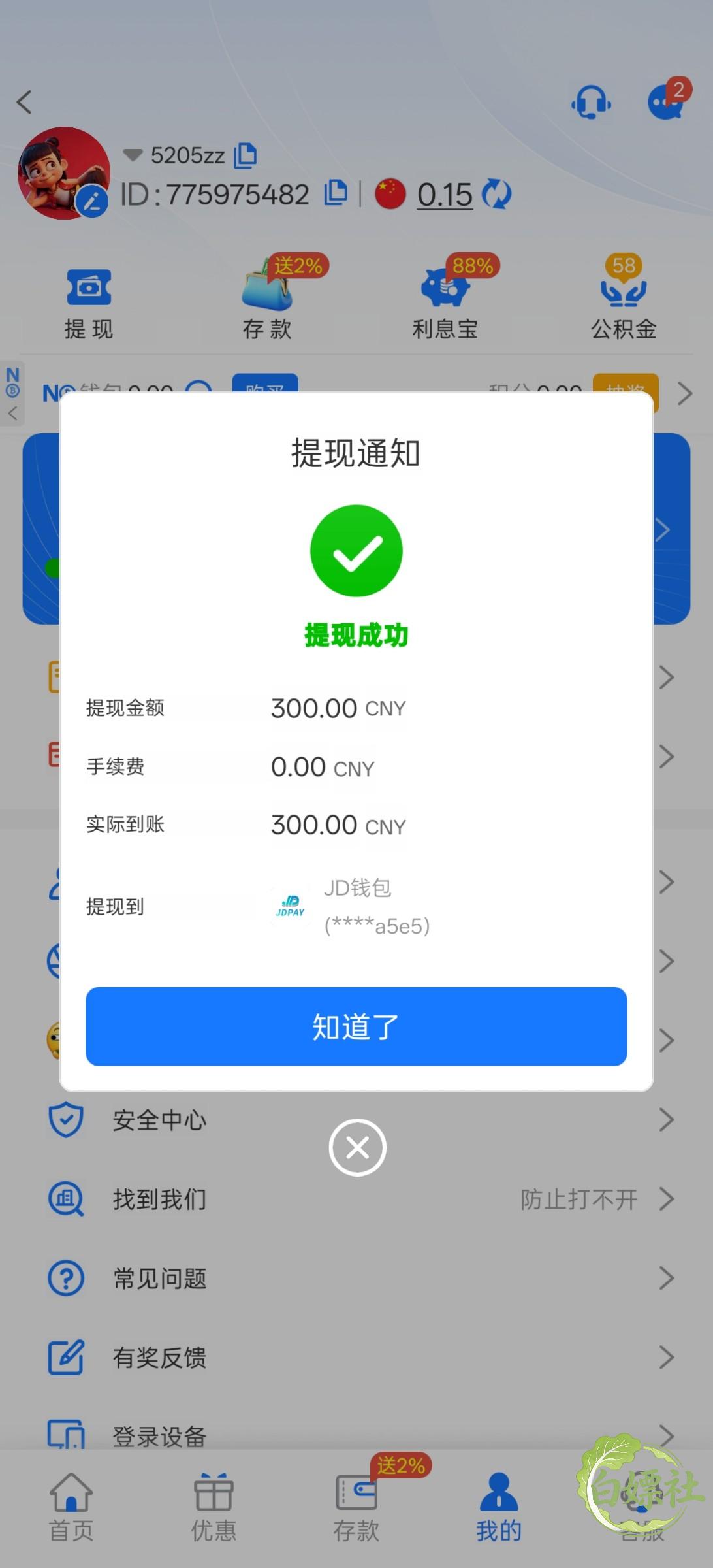Viewport: 713px width, 1568px height.
Task: Confirm the withdrawal notice with 知道了
Action: [356, 1026]
